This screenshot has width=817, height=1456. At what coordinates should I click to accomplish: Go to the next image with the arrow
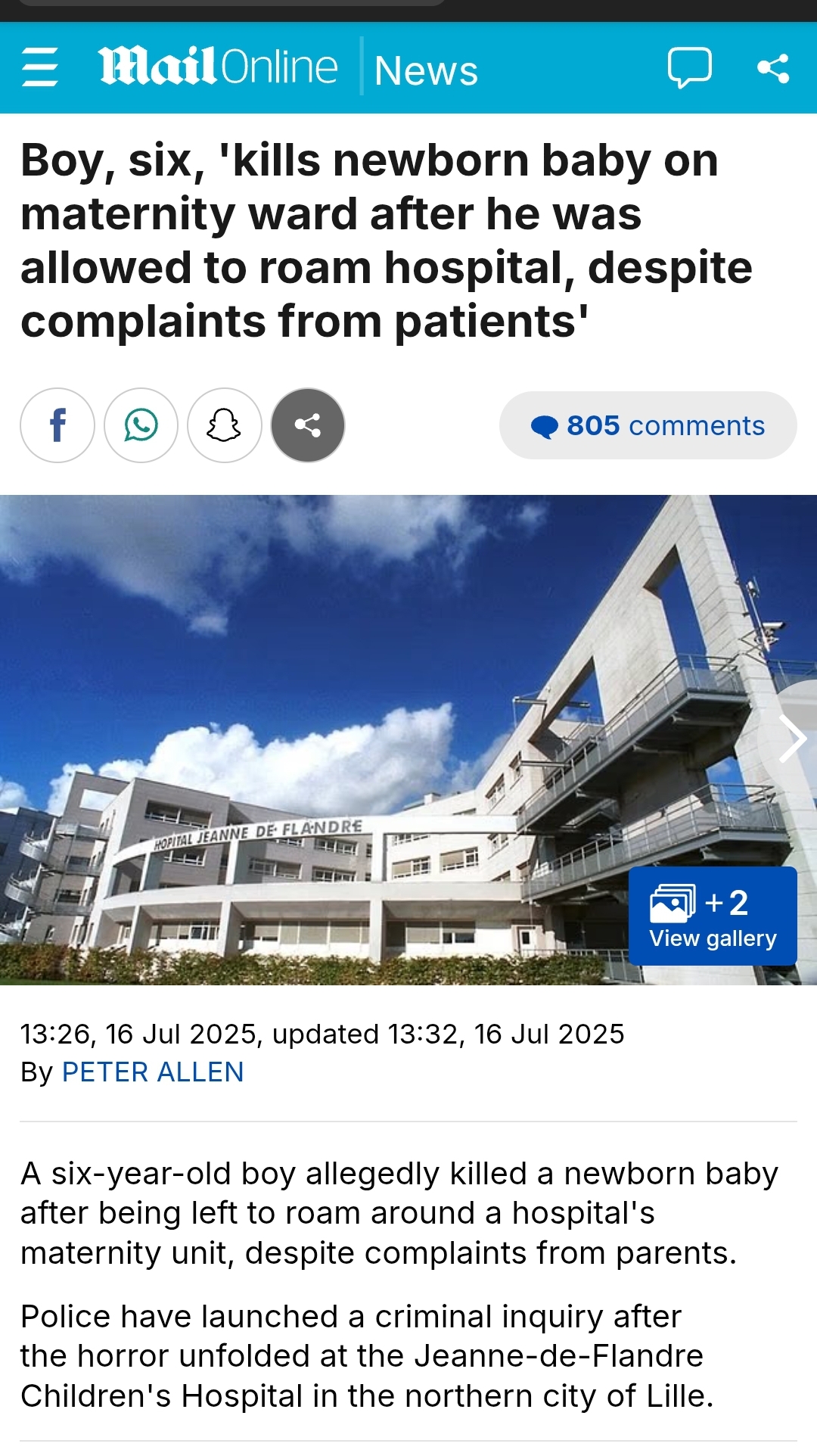tap(791, 739)
